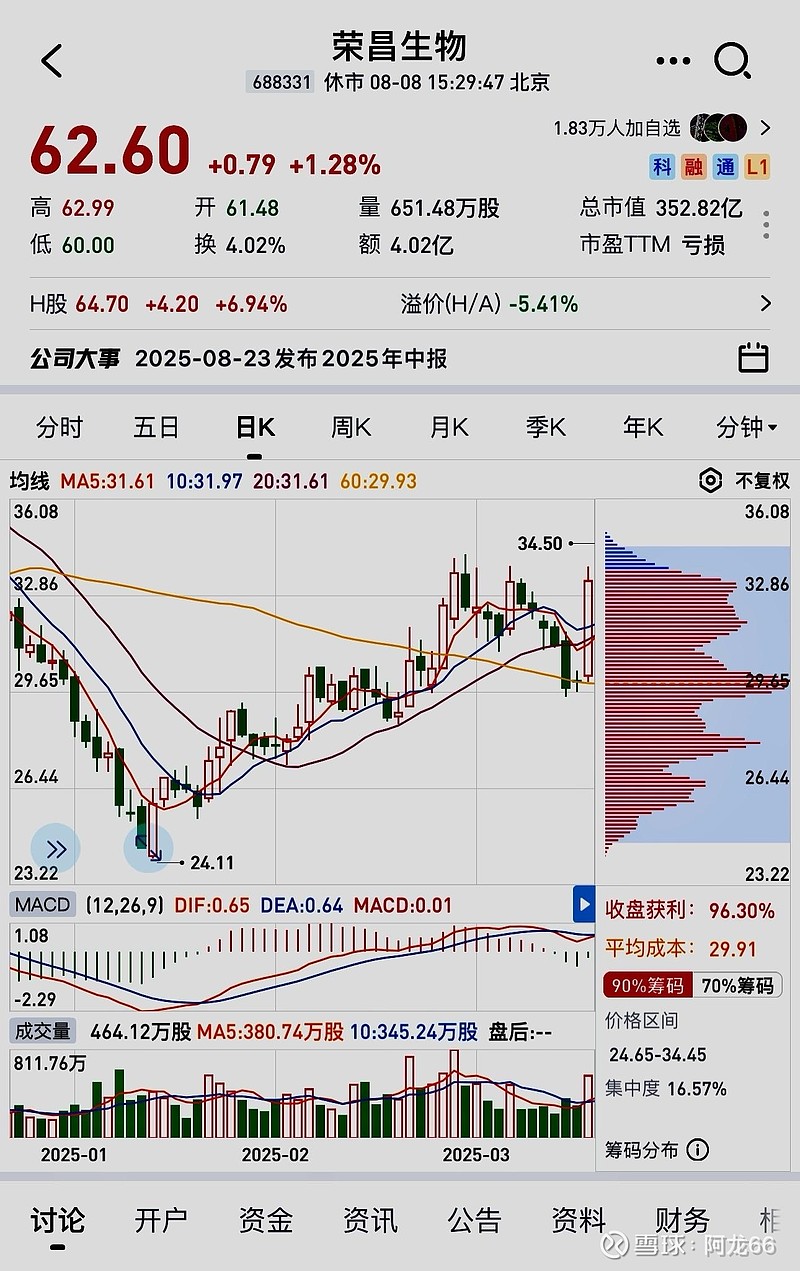Switch to the 分时 chart tab
The image size is (800, 1271).
(59, 428)
